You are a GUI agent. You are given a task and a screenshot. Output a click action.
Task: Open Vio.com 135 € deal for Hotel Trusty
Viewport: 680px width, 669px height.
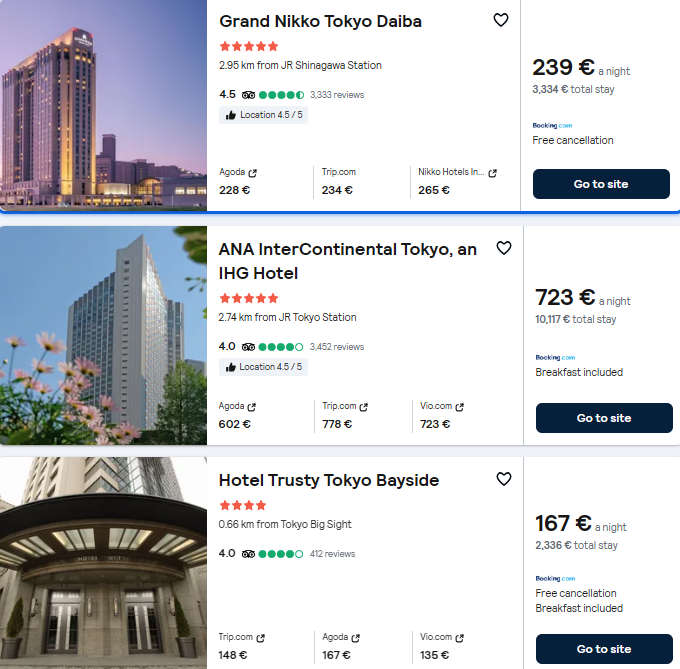(442, 646)
